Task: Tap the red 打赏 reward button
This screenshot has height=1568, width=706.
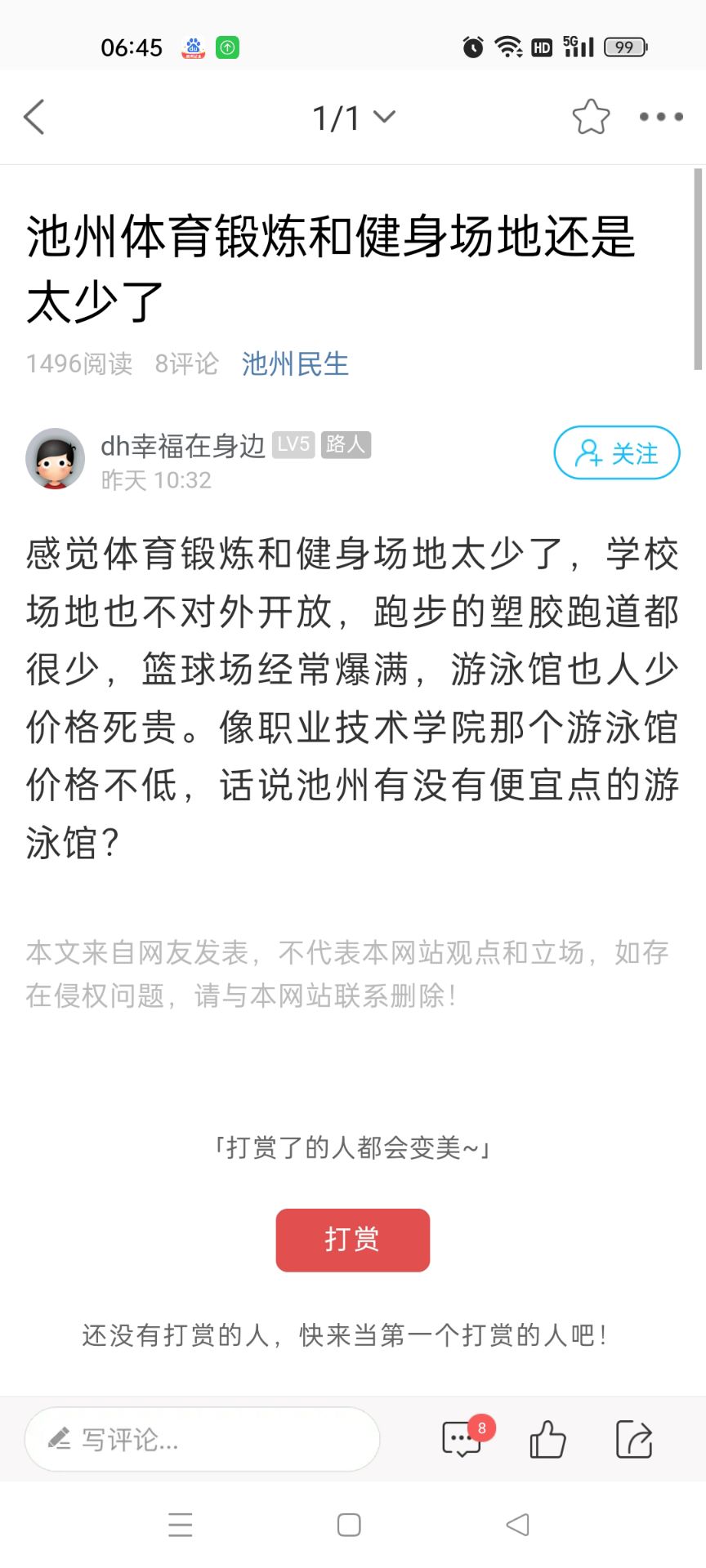Action: coord(352,1240)
